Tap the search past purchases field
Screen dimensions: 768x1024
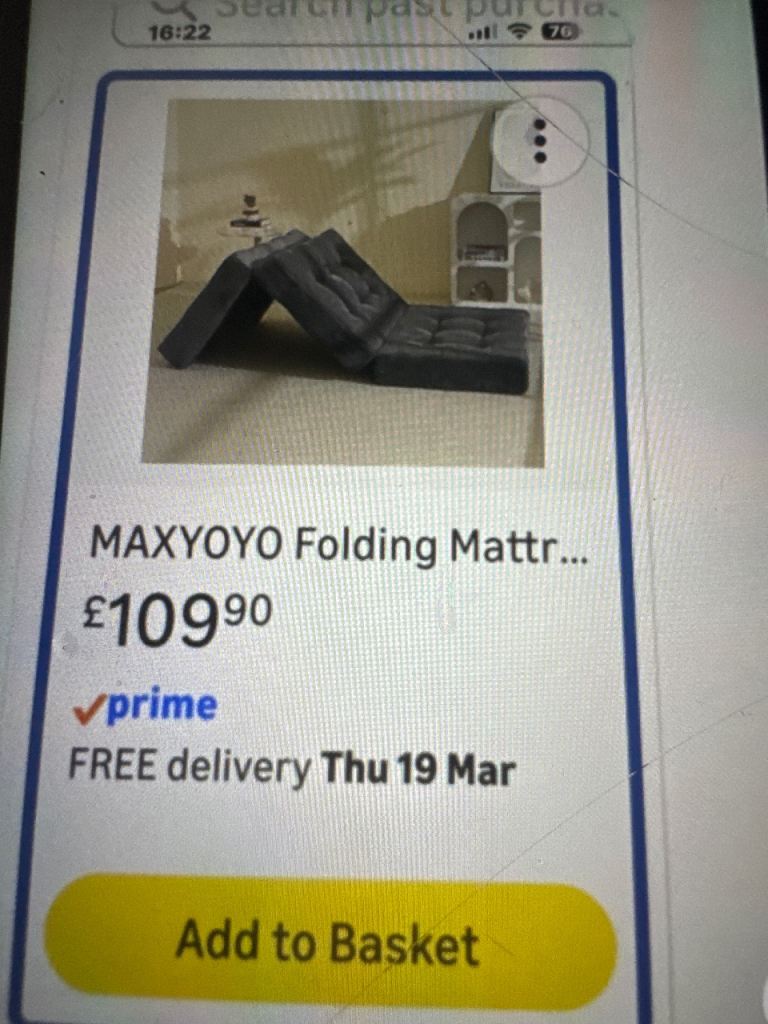380,12
